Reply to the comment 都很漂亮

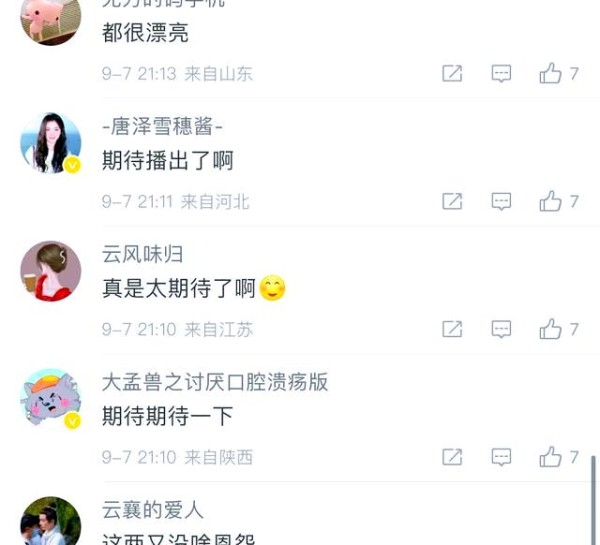[x=502, y=74]
